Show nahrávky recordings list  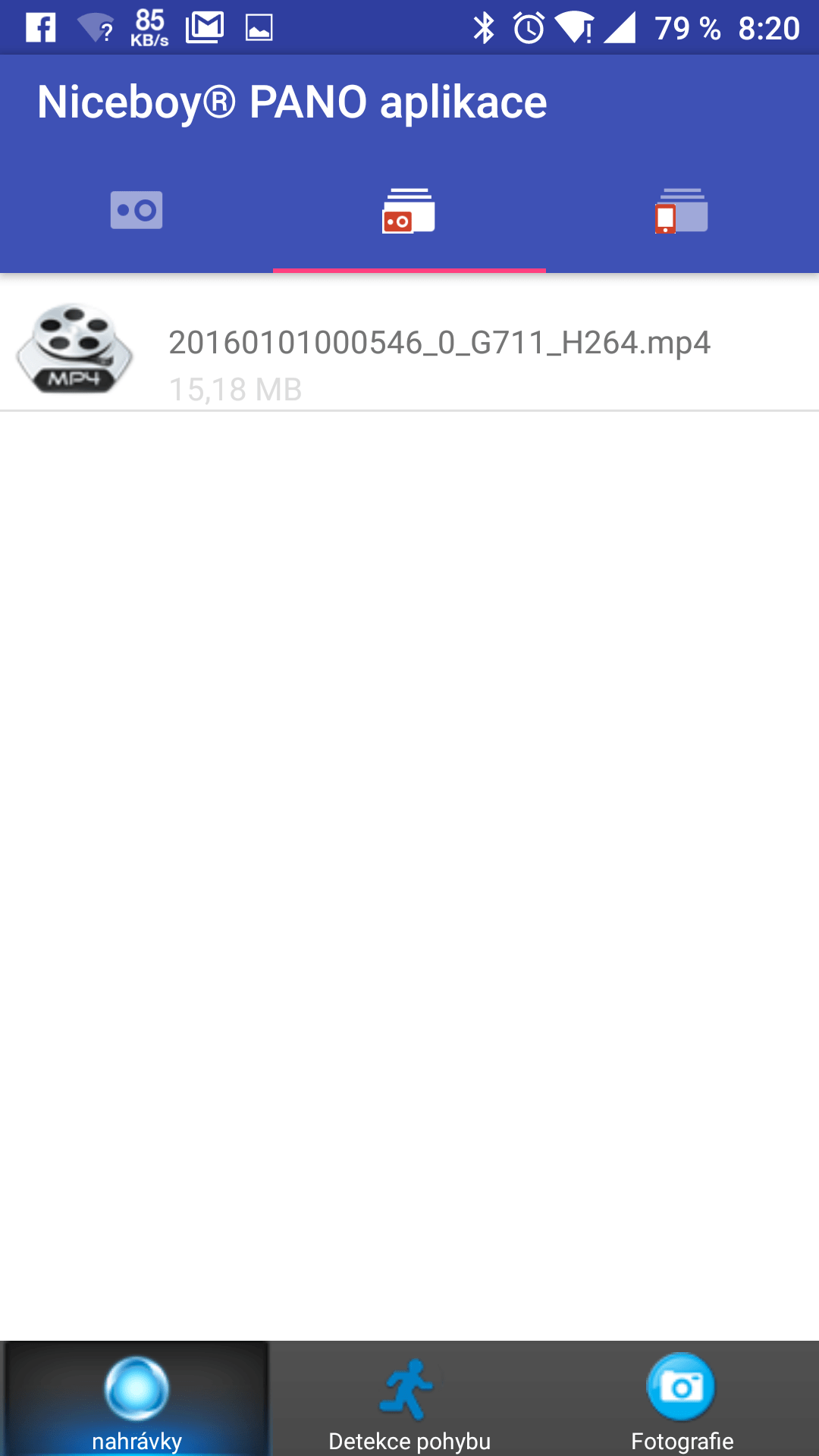pos(136,1398)
